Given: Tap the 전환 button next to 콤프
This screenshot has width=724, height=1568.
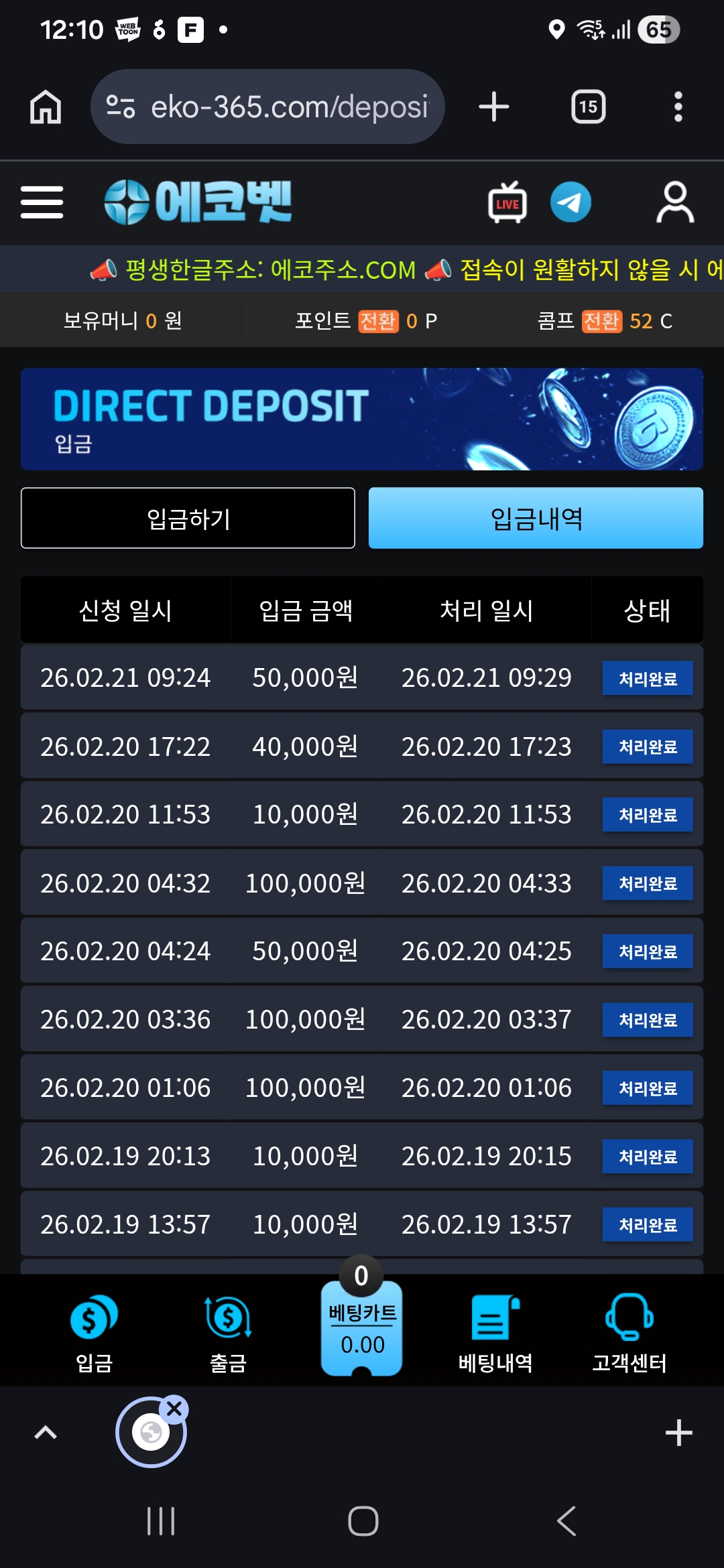Looking at the screenshot, I should [x=601, y=322].
